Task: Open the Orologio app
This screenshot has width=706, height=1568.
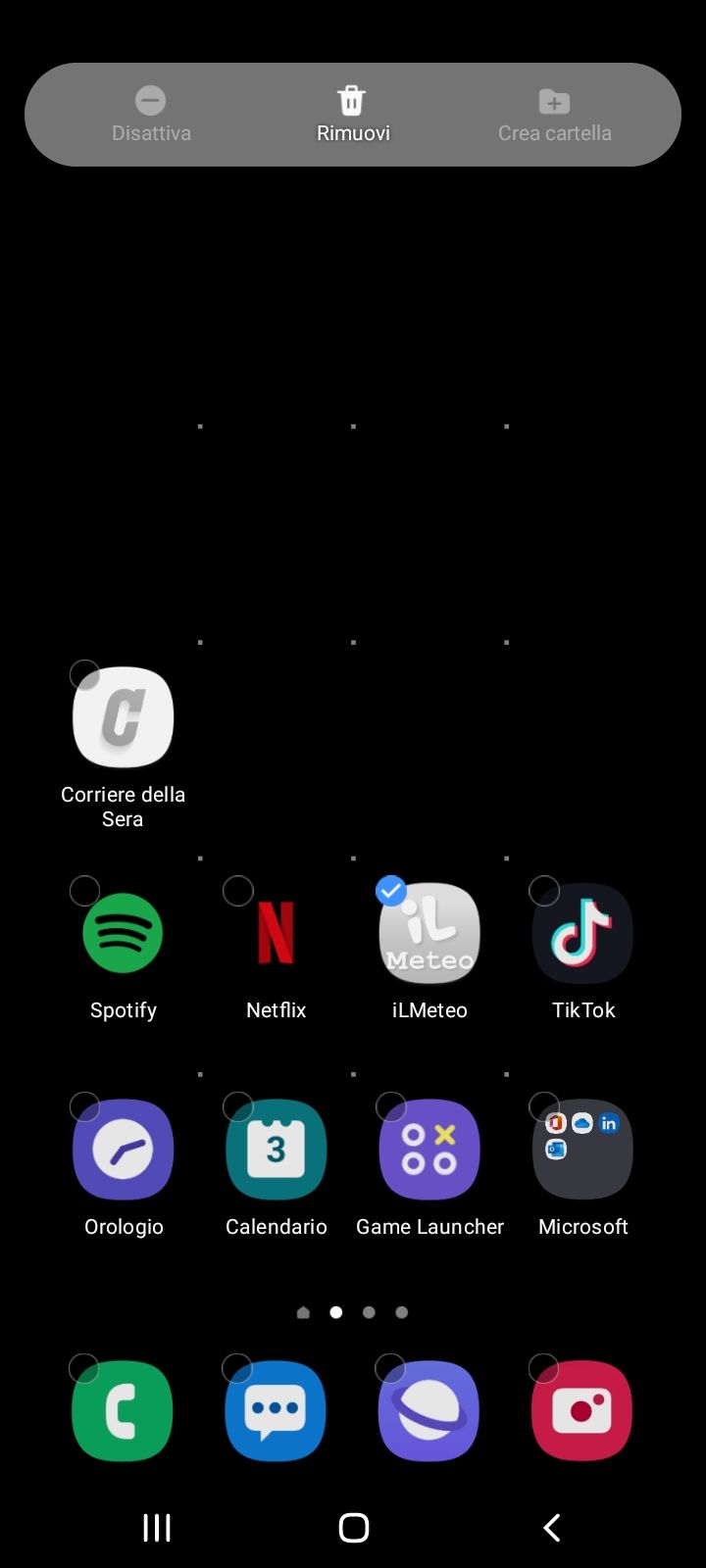Action: point(122,1148)
